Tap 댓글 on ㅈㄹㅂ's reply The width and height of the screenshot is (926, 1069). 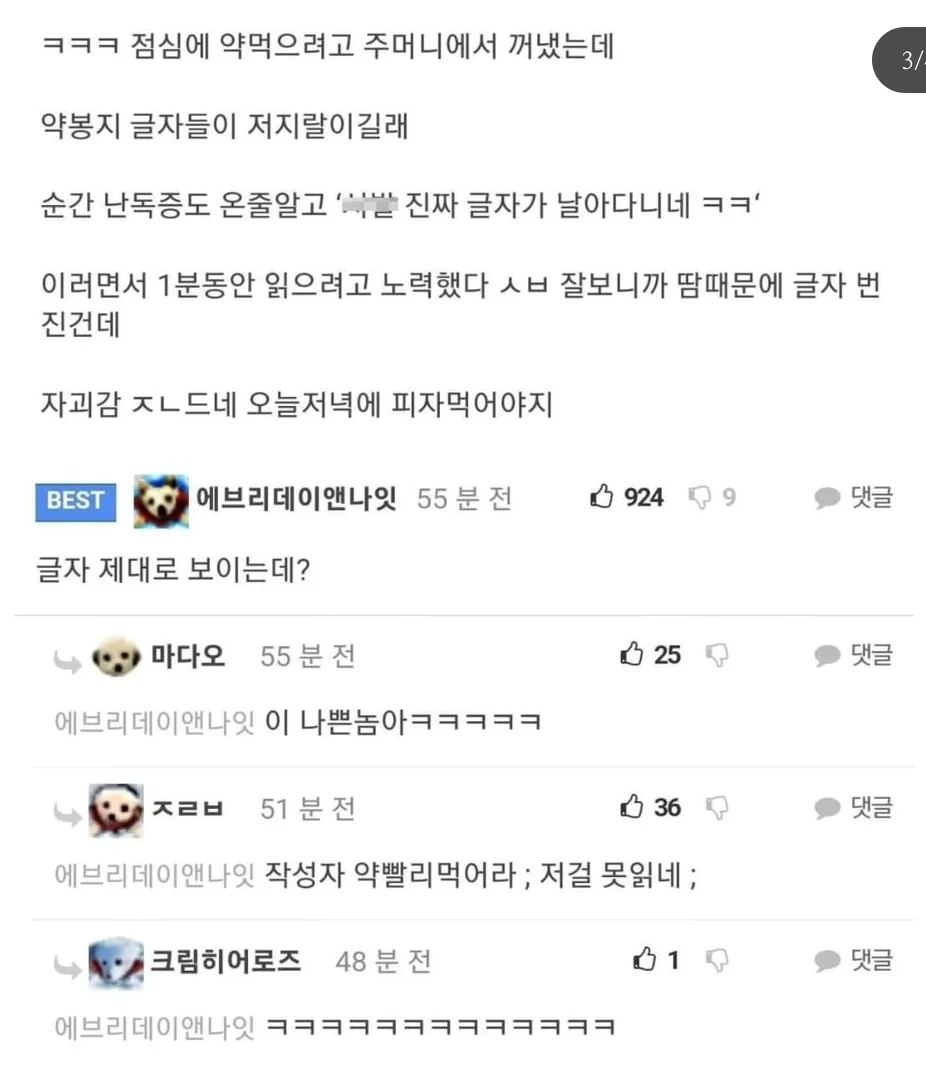pyautogui.click(x=853, y=807)
